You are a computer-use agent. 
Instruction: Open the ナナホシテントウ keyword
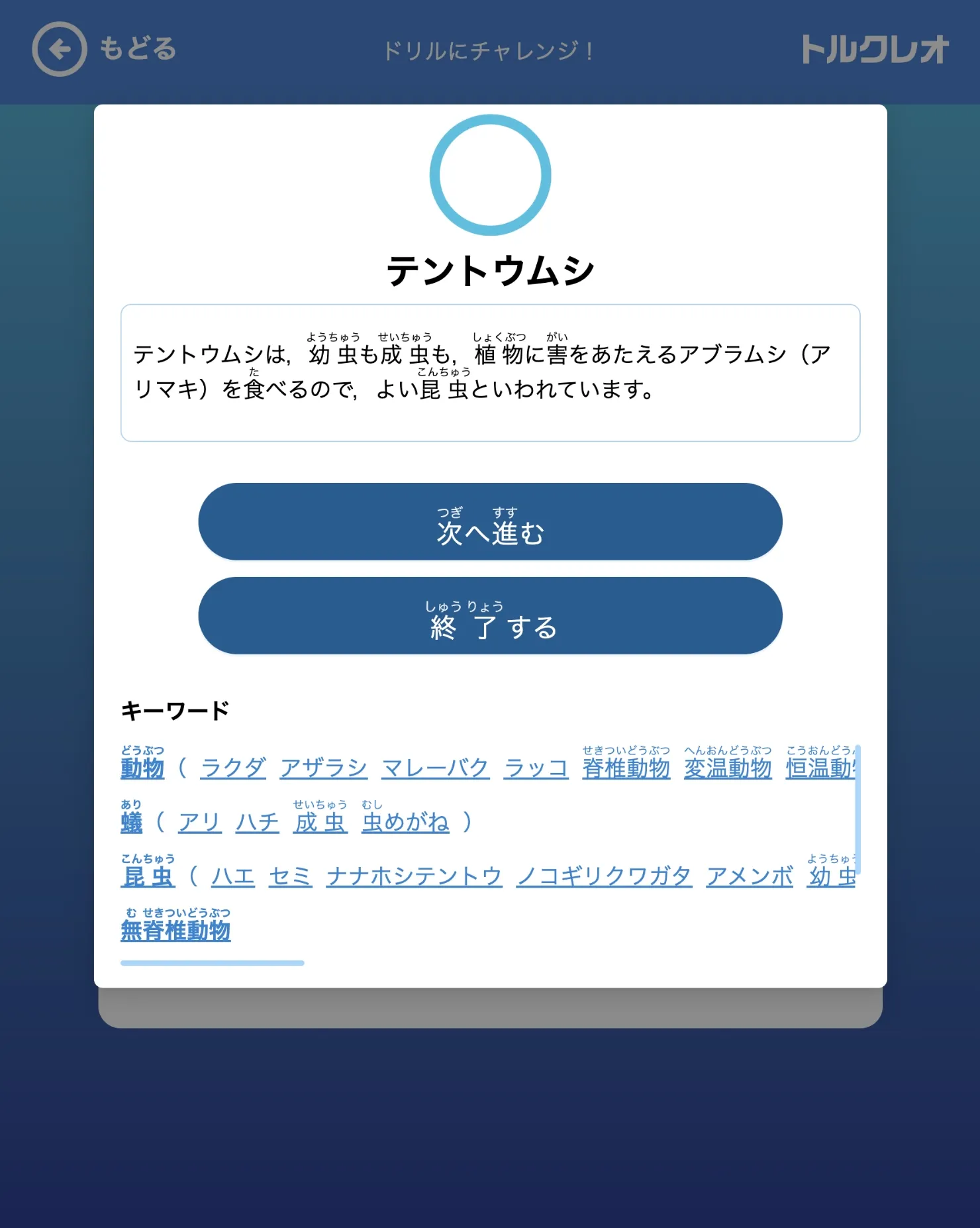(414, 876)
